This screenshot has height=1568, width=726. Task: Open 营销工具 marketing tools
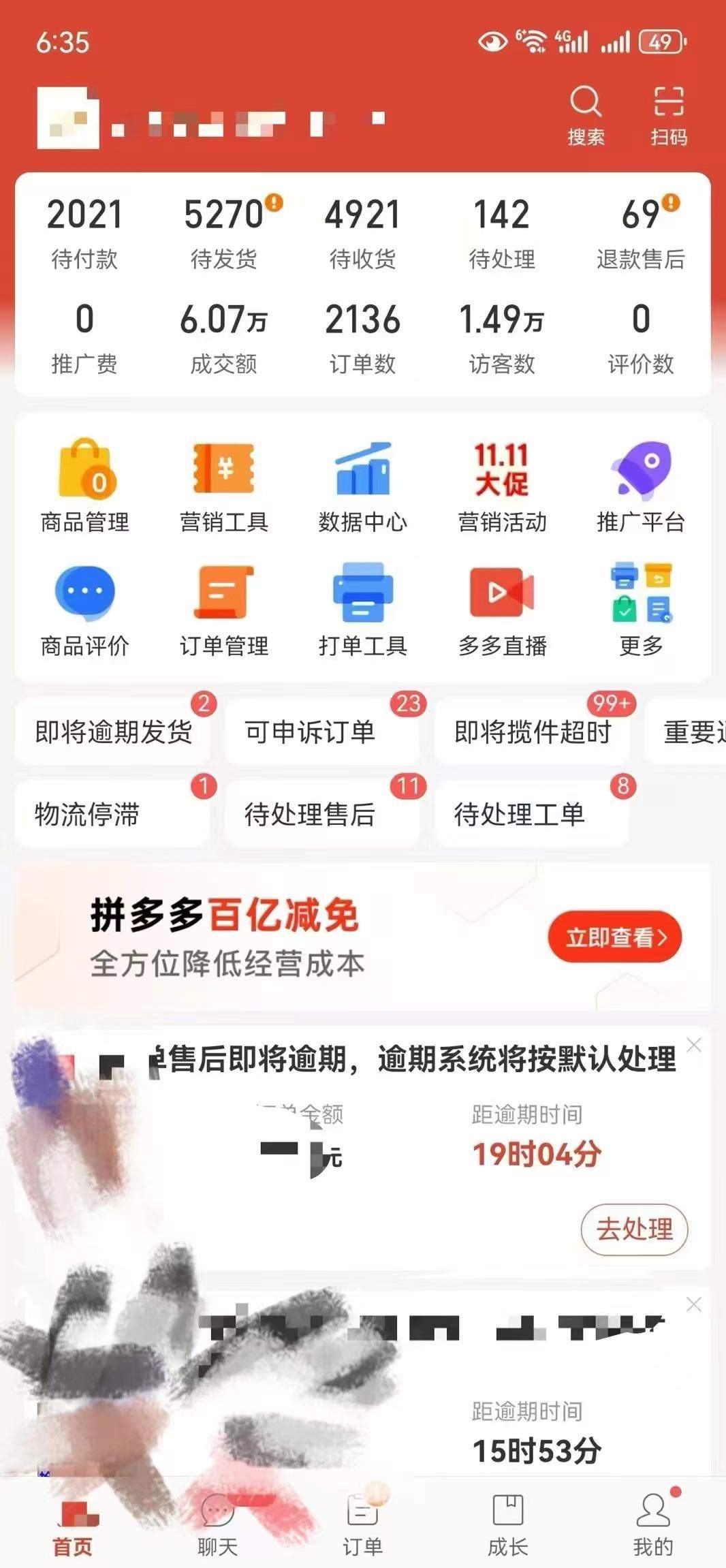tap(224, 485)
